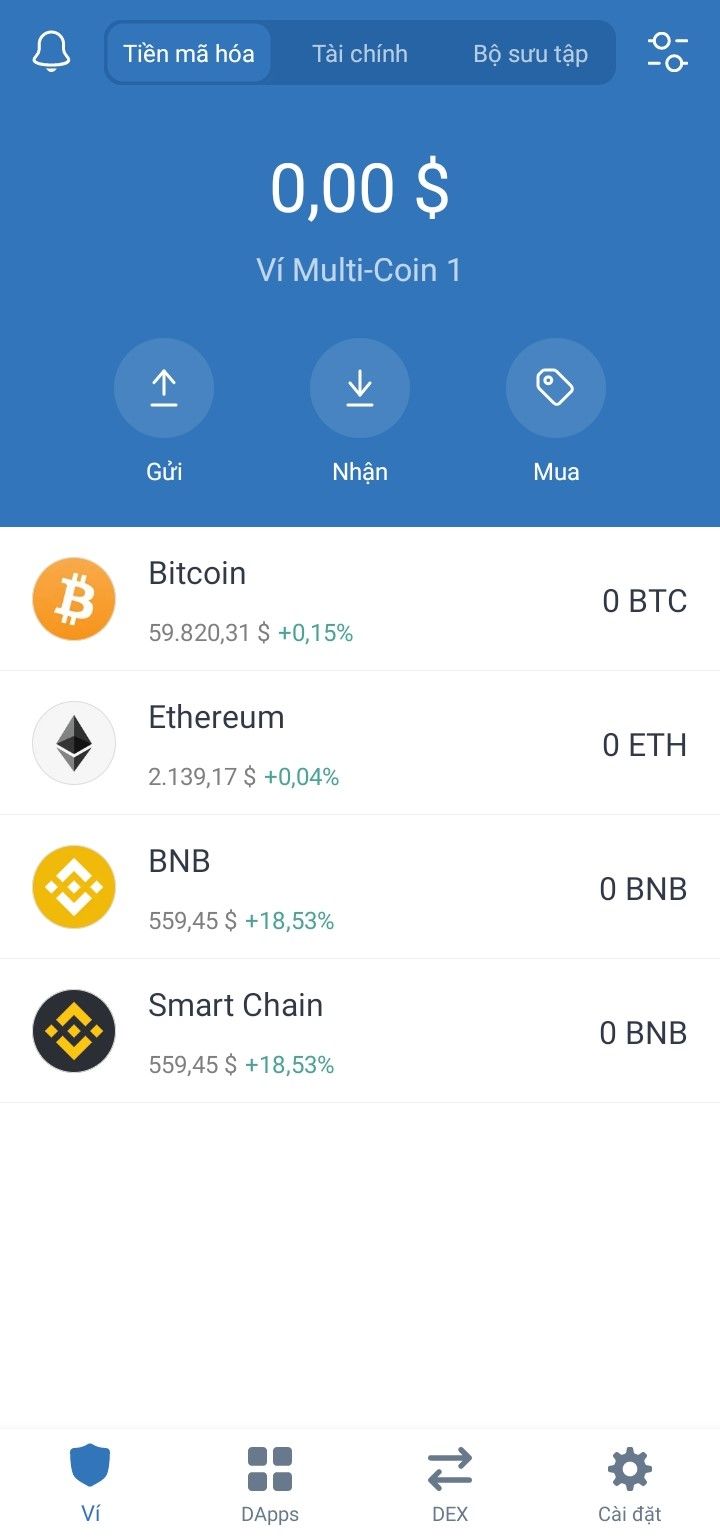The height and width of the screenshot is (1540, 720).
Task: Switch to the DApps tab
Action: point(270,1483)
